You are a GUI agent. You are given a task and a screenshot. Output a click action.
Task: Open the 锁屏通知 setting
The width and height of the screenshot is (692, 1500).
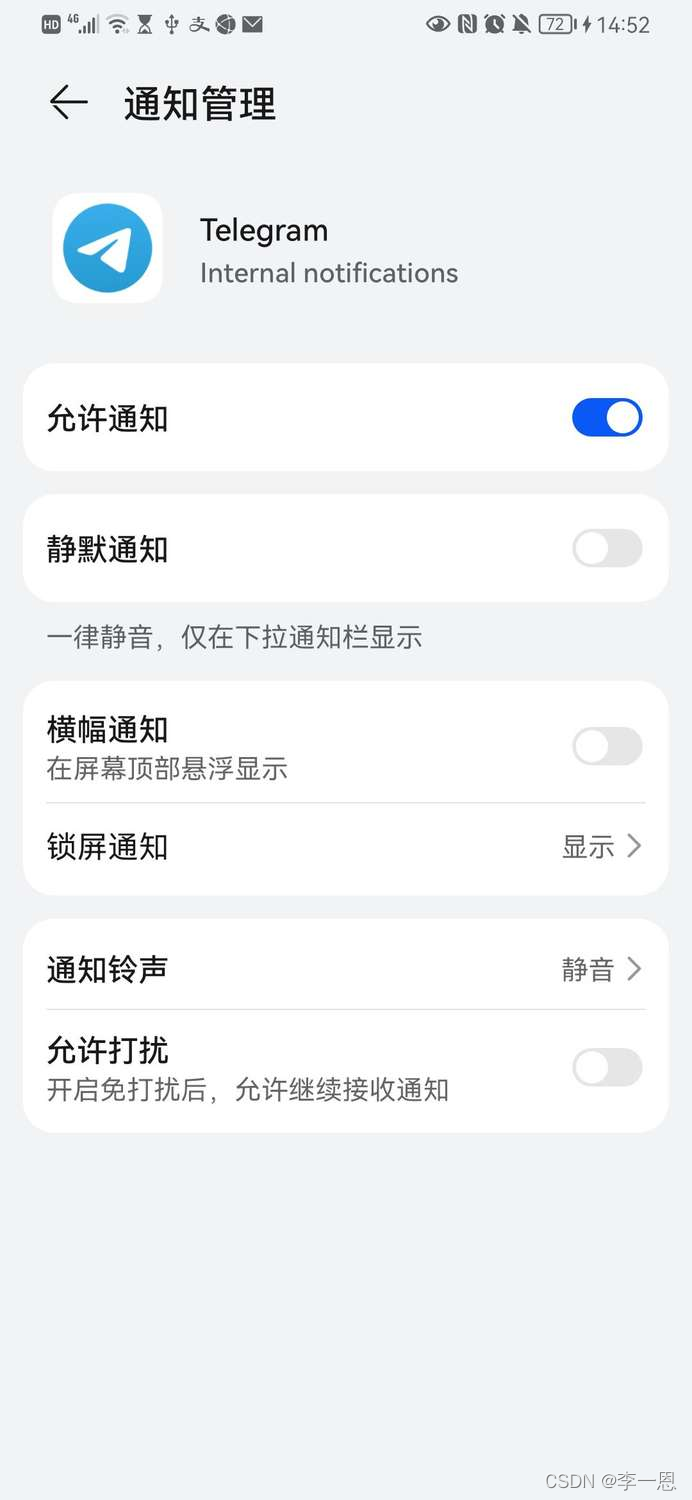345,848
